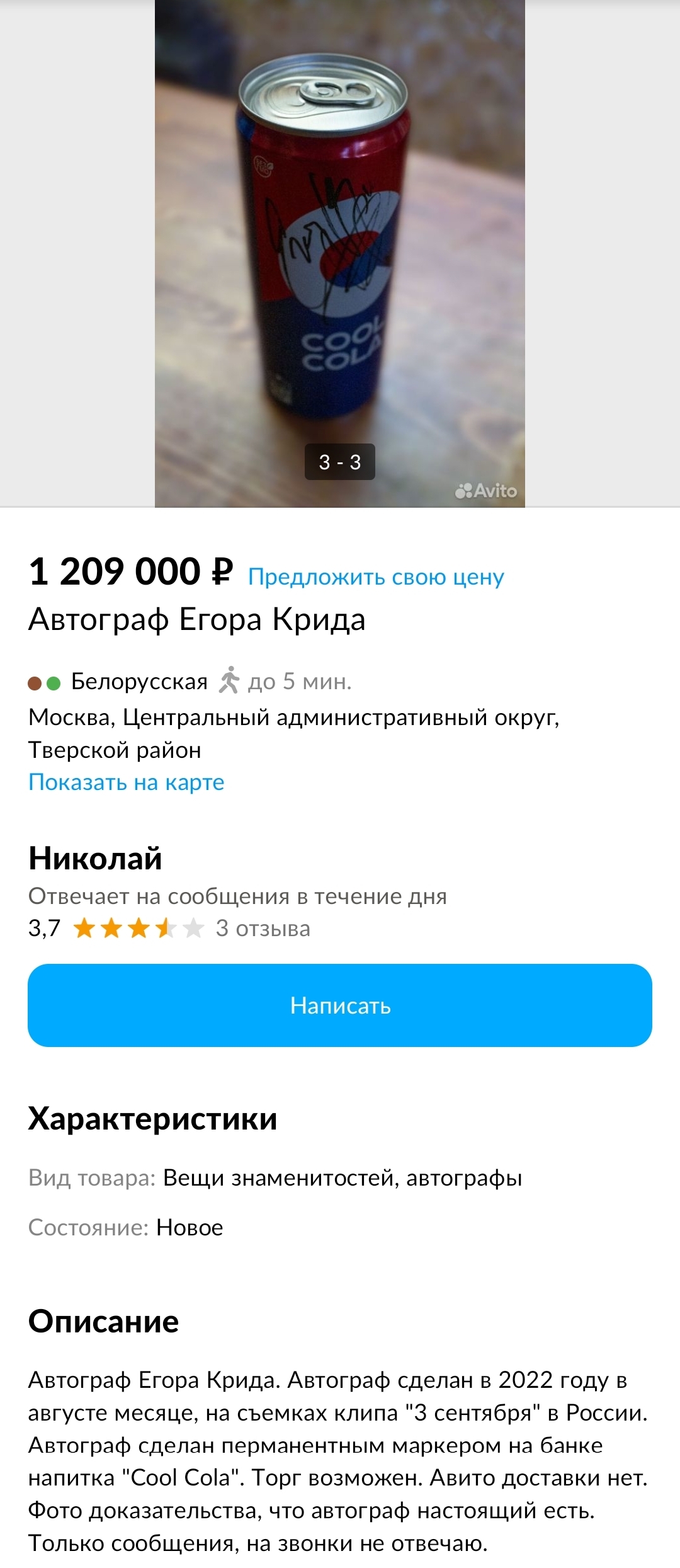Message the seller with 'Написать'

[x=340, y=1005]
